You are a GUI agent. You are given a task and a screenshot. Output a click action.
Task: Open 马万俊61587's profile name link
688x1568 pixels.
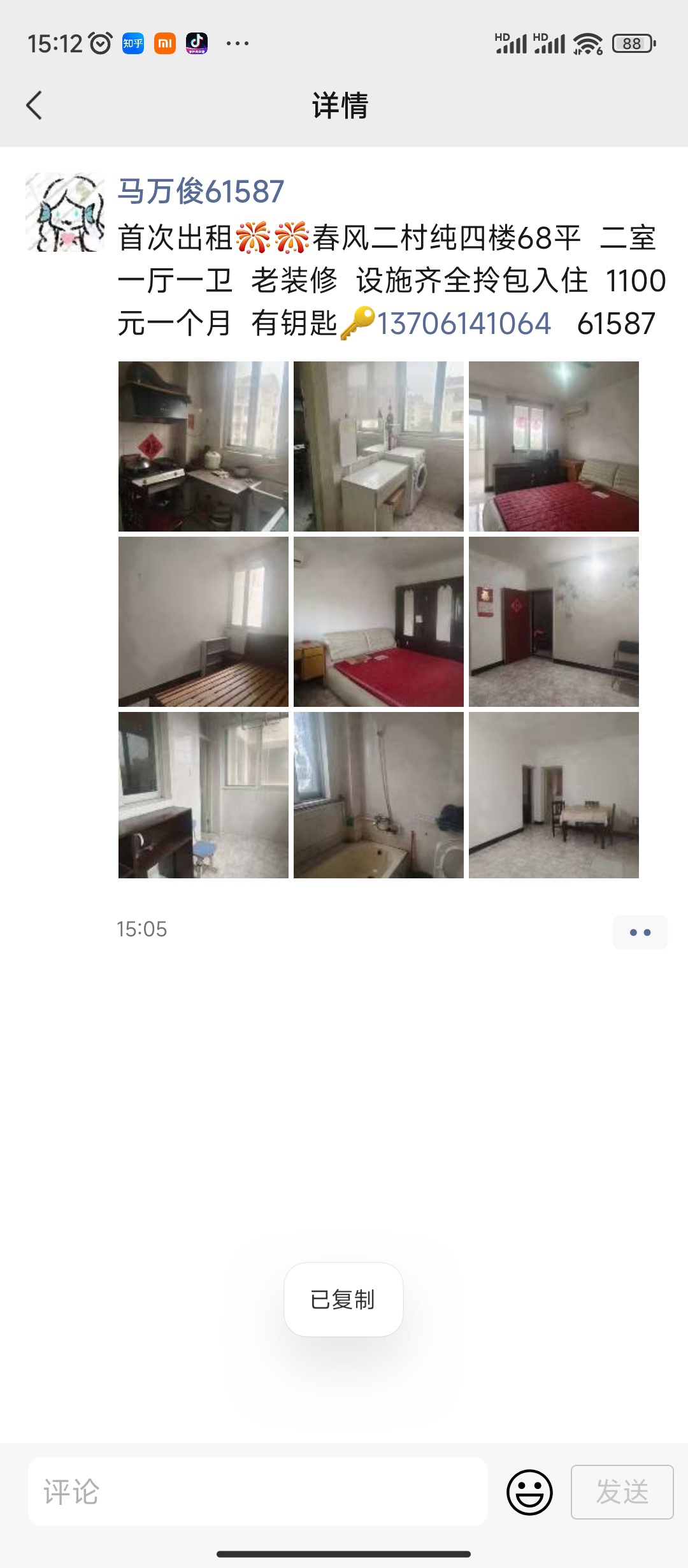point(201,191)
